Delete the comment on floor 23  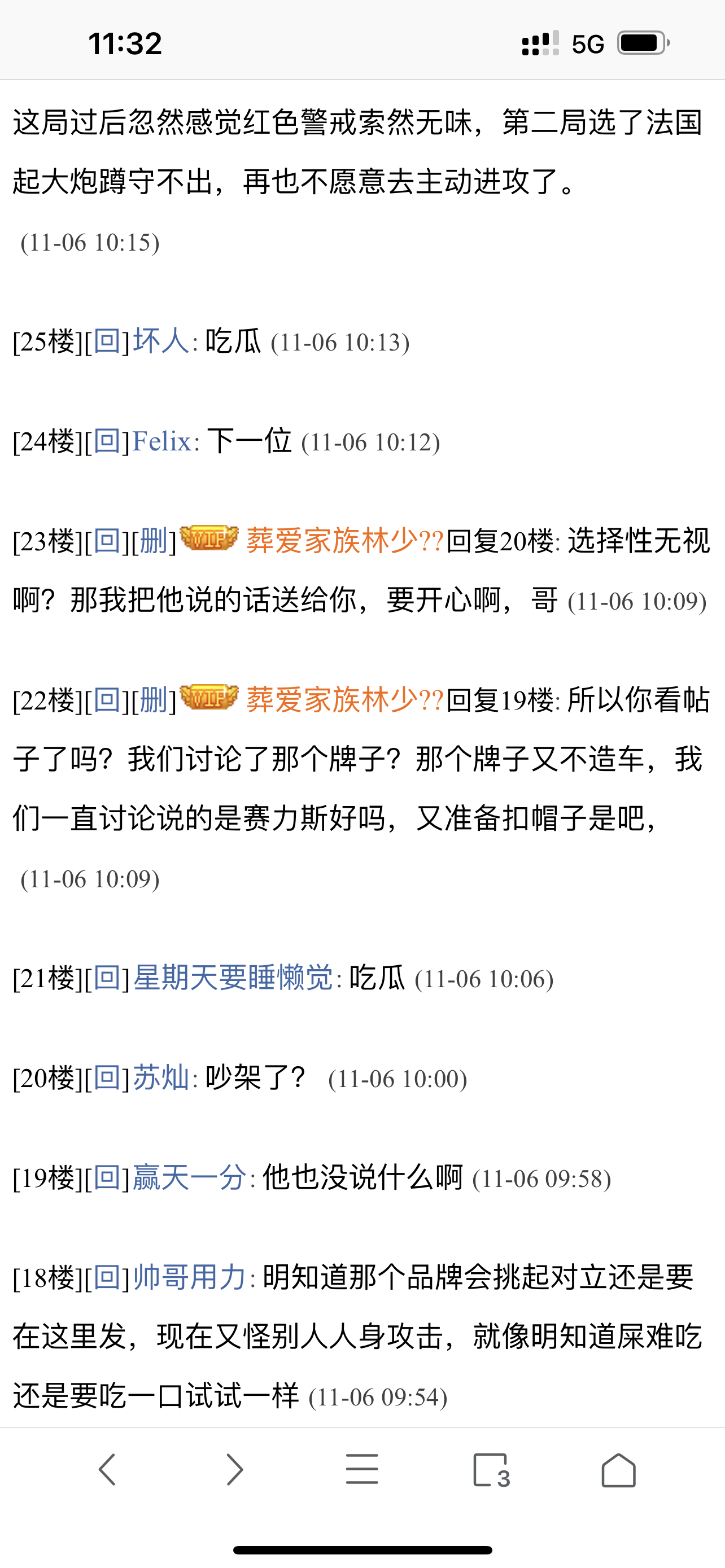[x=154, y=541]
